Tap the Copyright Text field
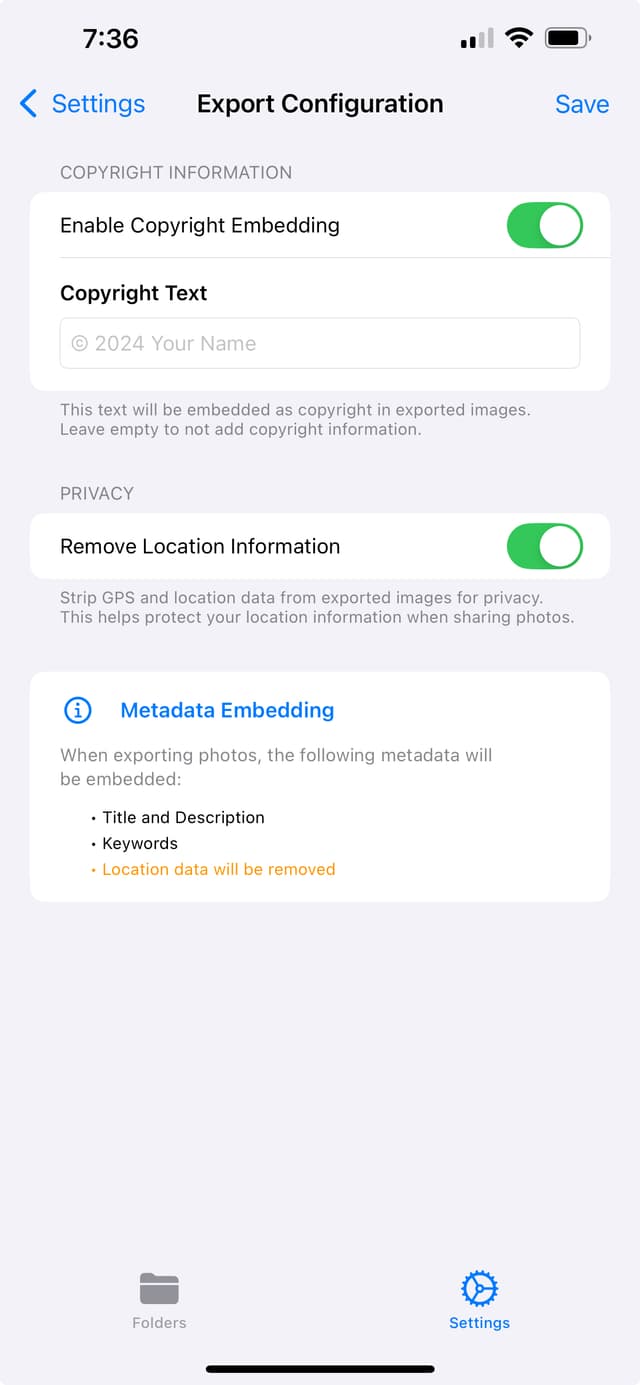The height and width of the screenshot is (1385, 640). tap(320, 343)
